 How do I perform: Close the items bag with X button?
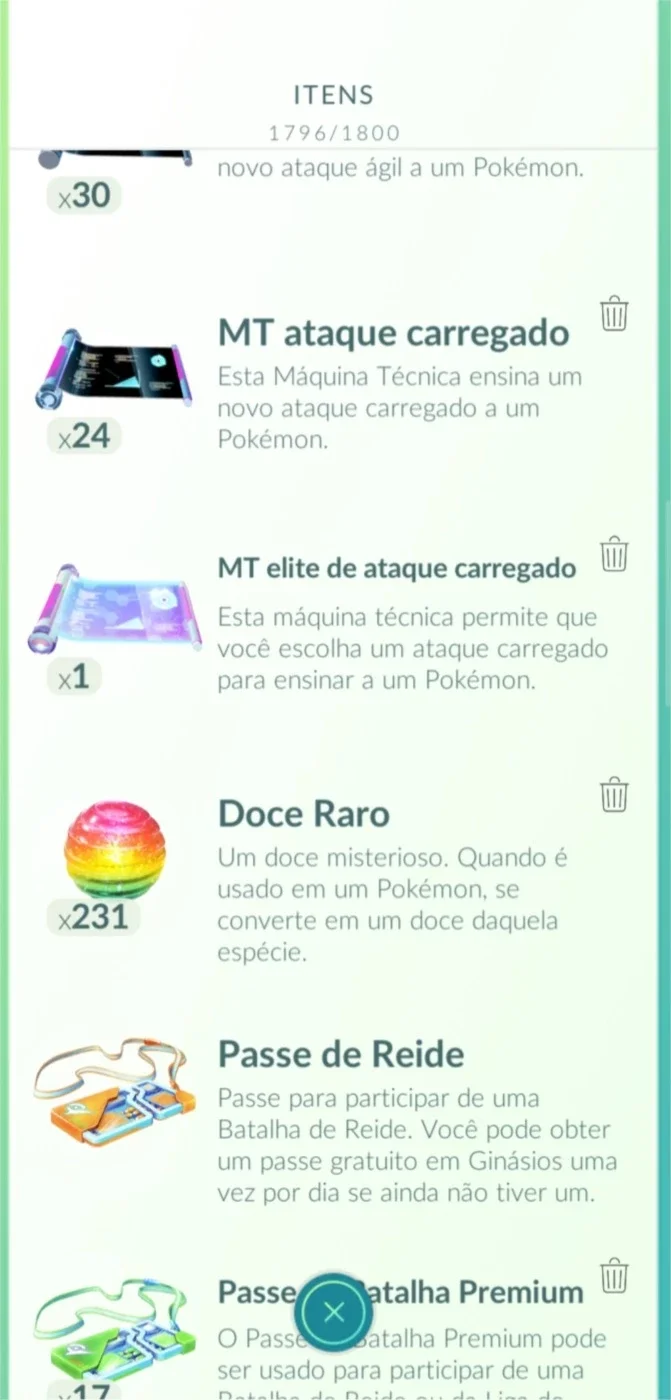point(334,1312)
